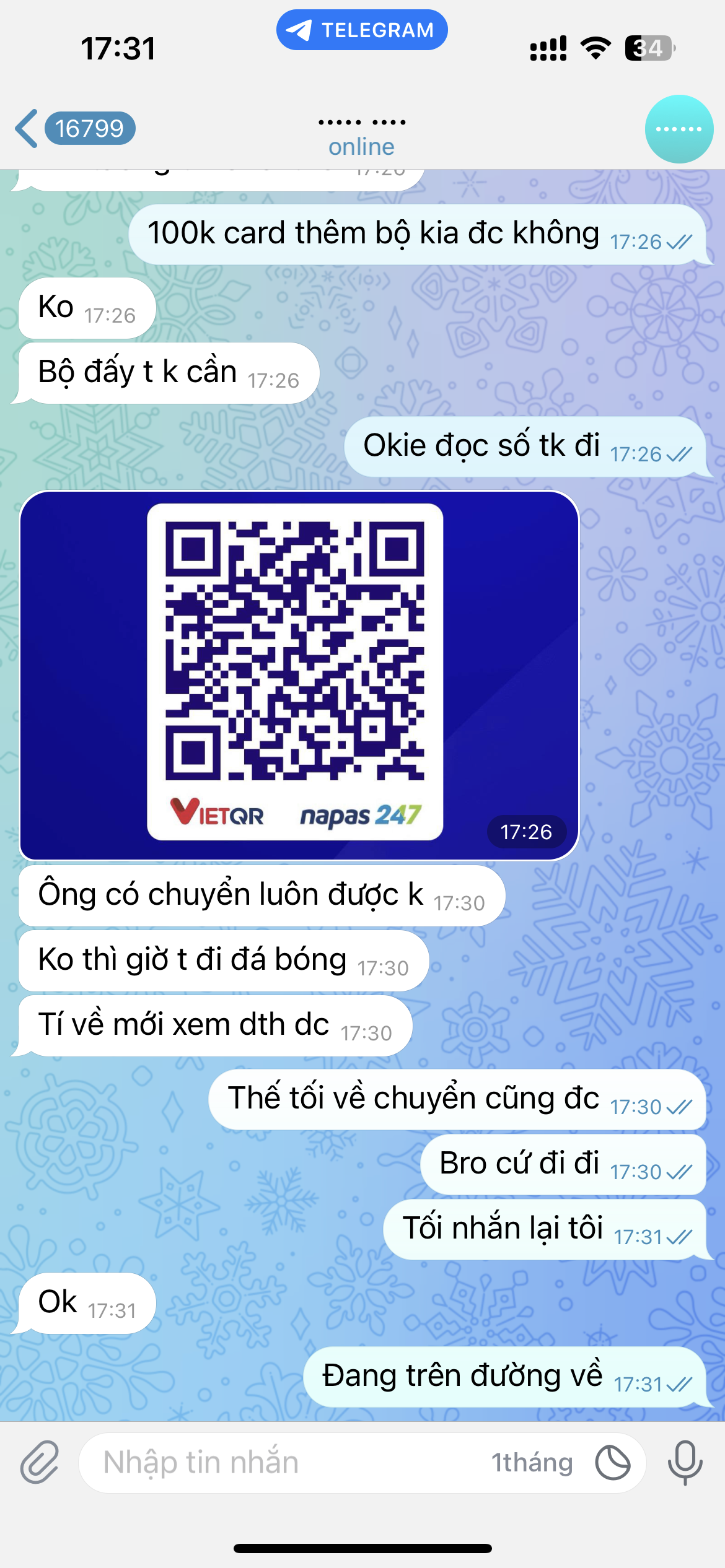Open chat info from the online header
Viewport: 725px width, 1568px height.
click(x=362, y=134)
